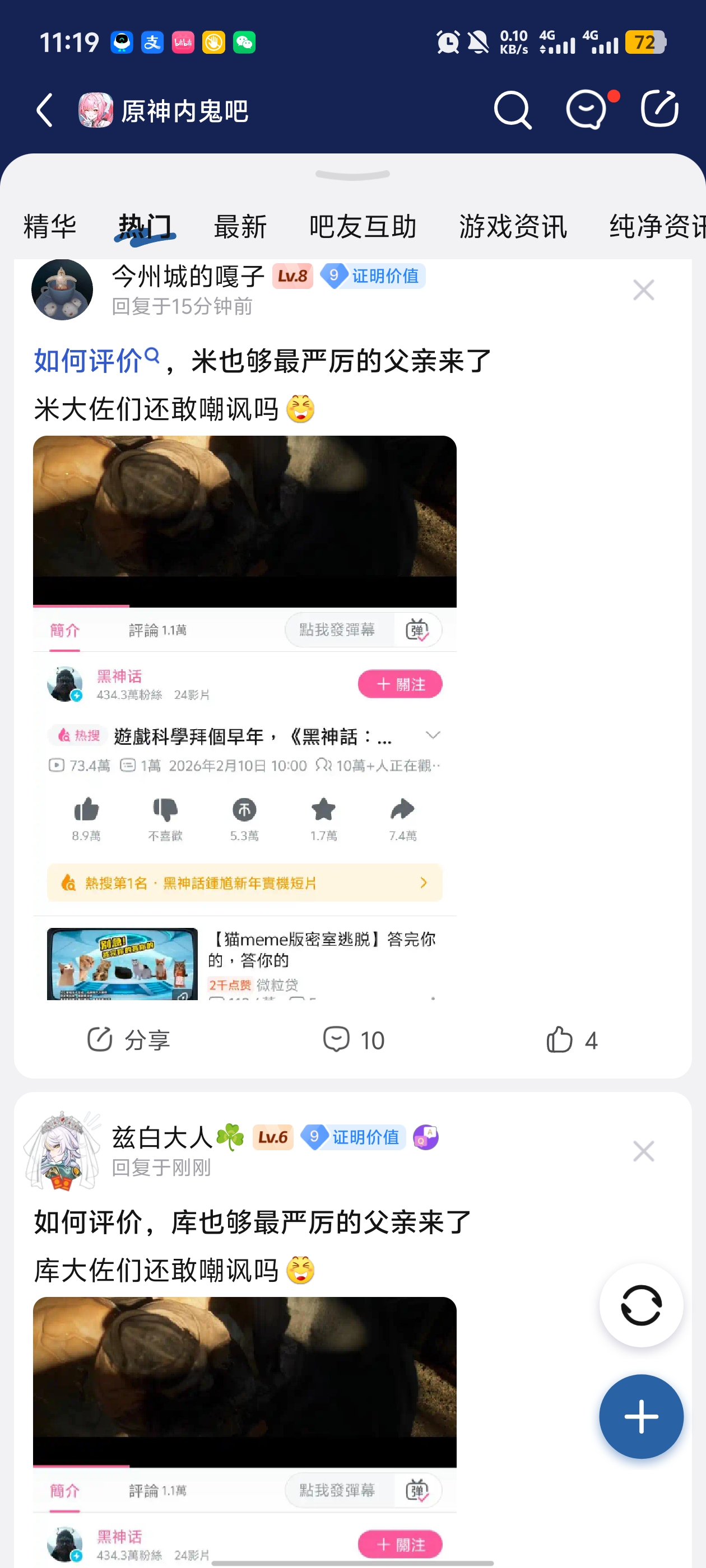
Task: Like the post by 今州城的嘎子
Action: coord(572,1040)
